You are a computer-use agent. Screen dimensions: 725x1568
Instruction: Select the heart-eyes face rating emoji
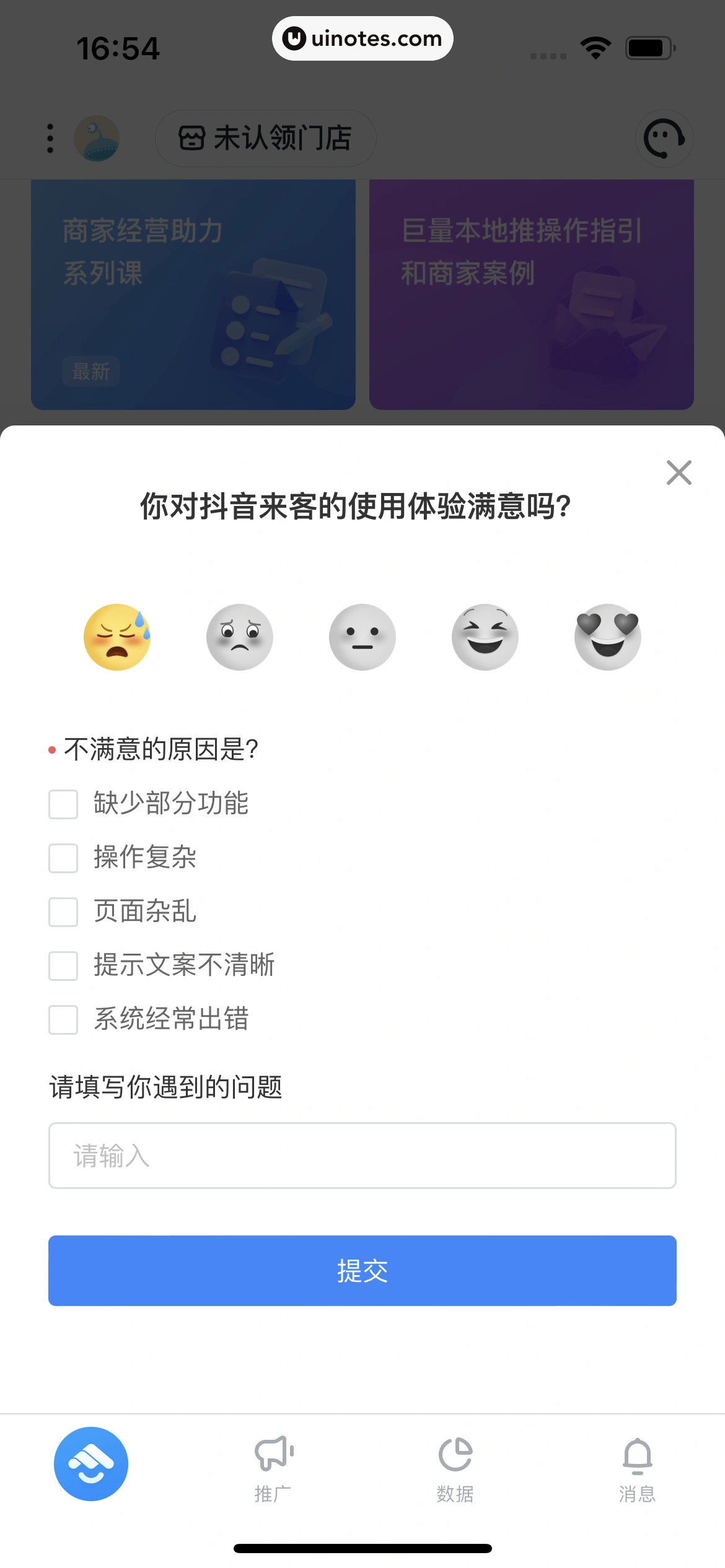click(606, 636)
